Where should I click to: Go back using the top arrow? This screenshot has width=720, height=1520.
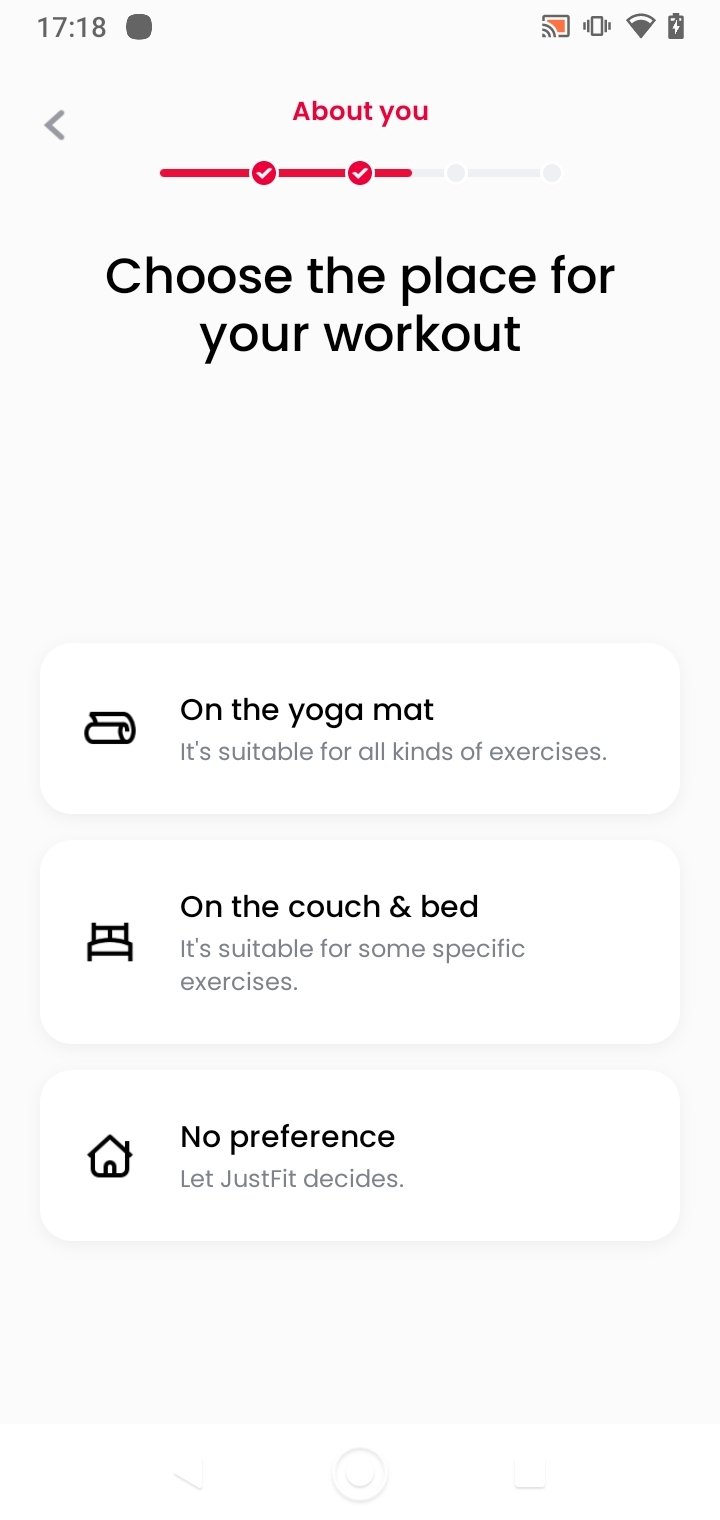(54, 125)
